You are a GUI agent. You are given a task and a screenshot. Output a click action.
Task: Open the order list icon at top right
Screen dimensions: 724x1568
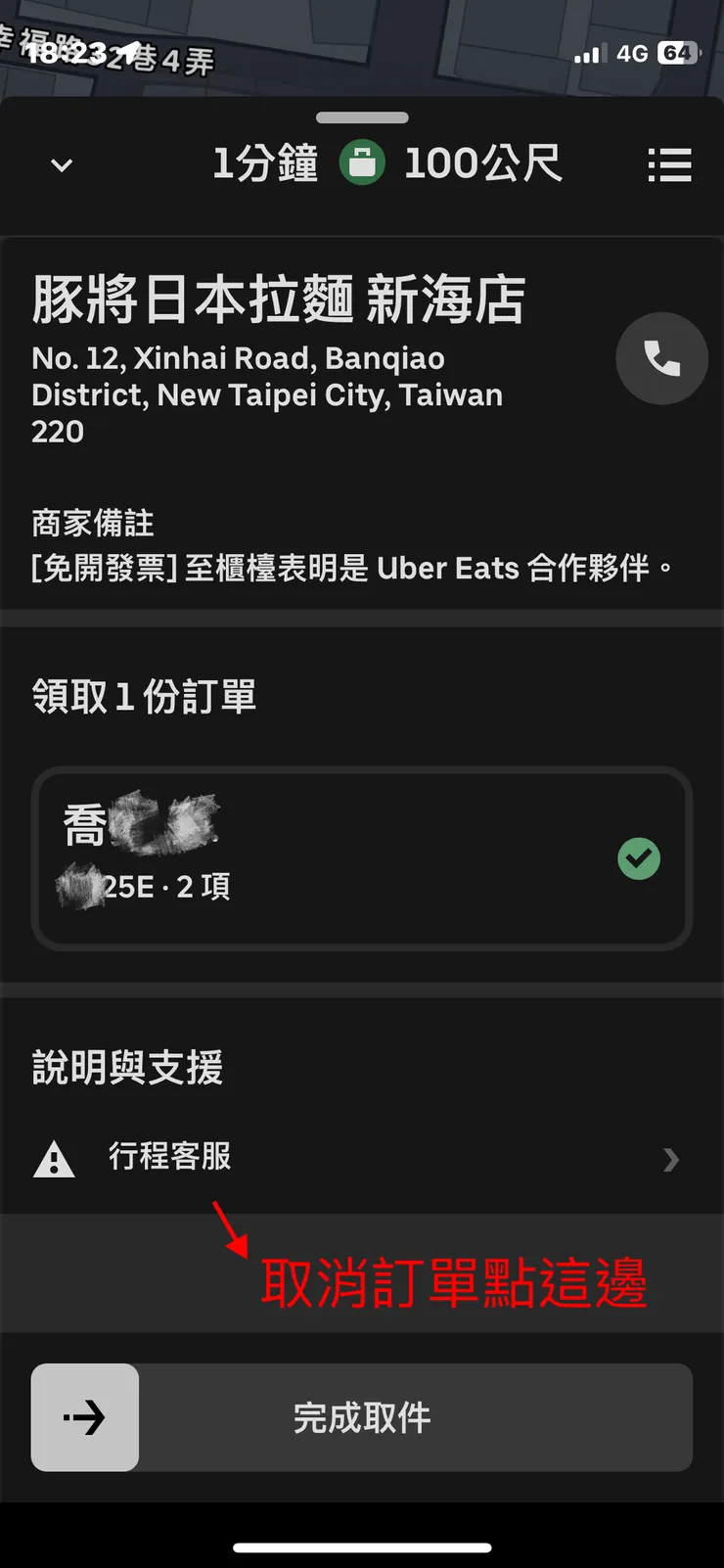click(671, 164)
